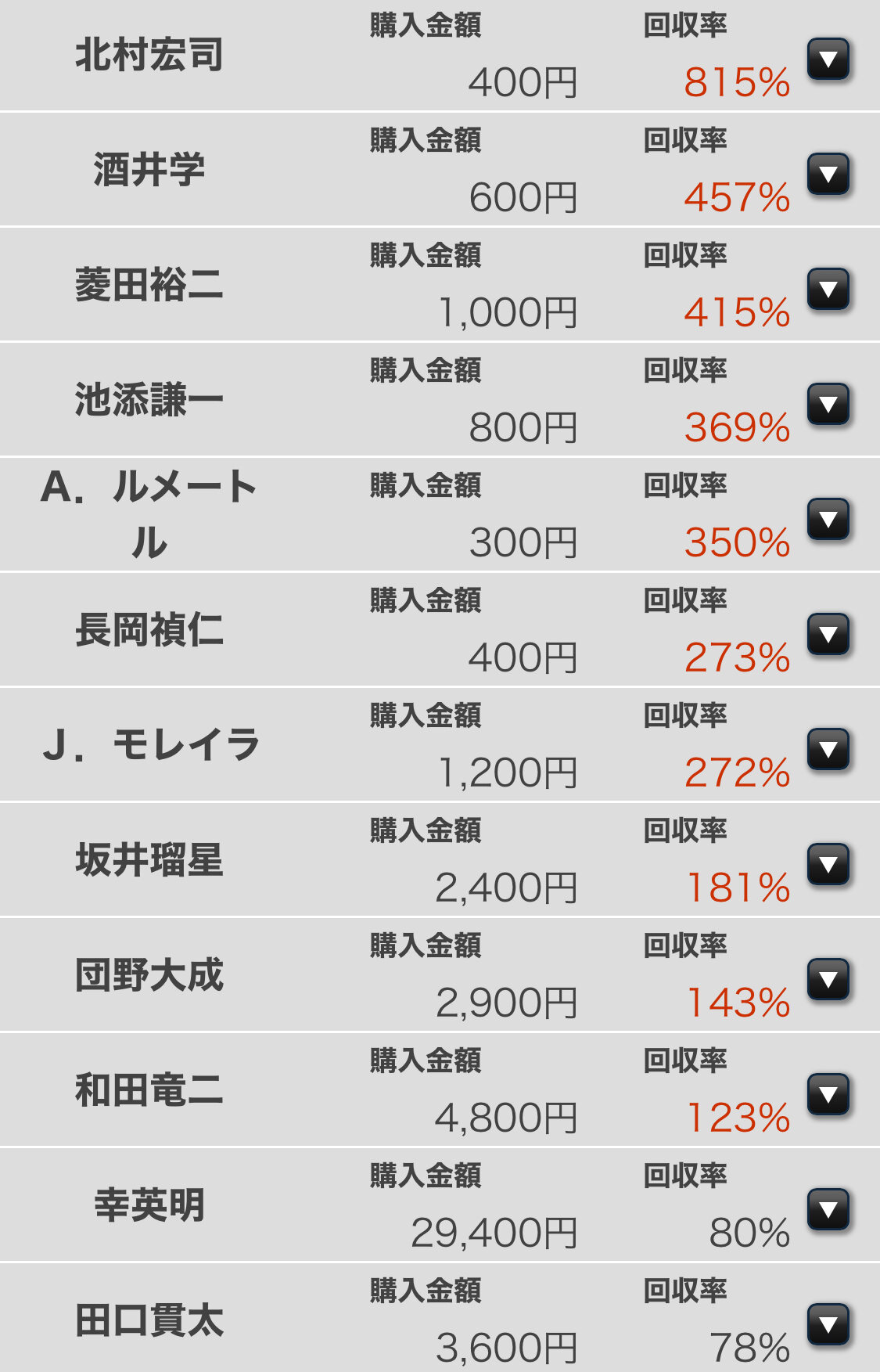This screenshot has height=1372, width=880.
Task: Tap the arrow next to 坂井瑠星
Action: (828, 865)
